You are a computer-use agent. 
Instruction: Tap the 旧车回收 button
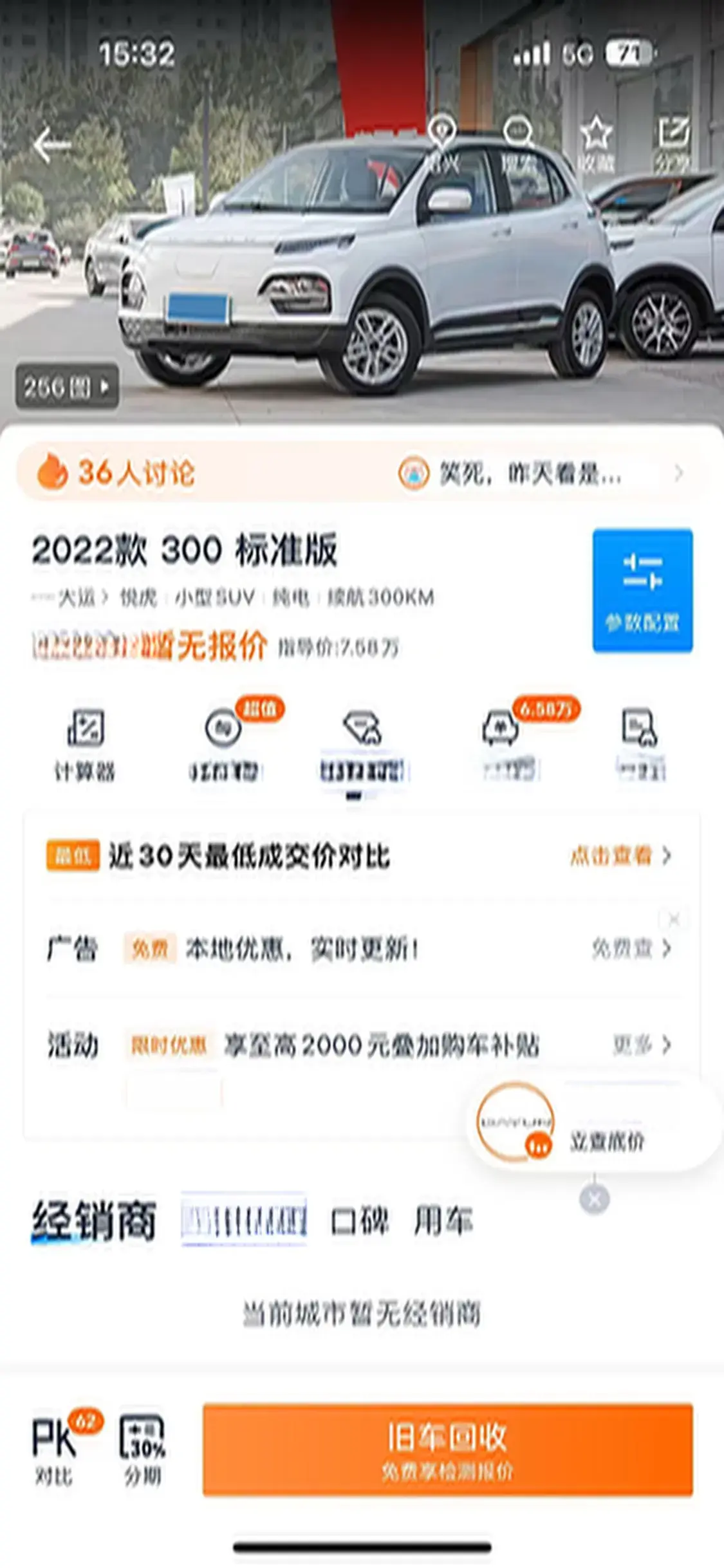point(447,1450)
